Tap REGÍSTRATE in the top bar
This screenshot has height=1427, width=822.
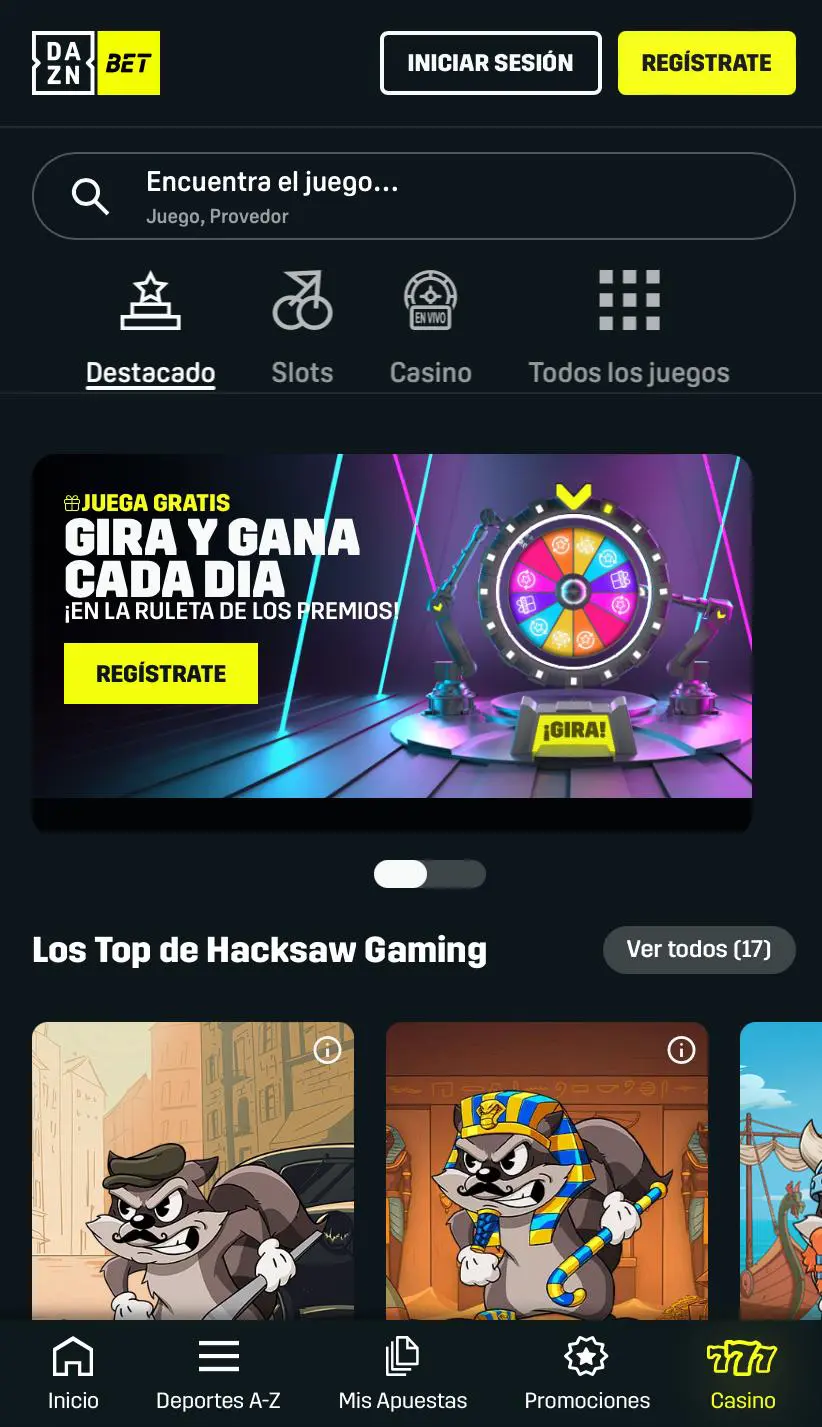click(x=707, y=62)
